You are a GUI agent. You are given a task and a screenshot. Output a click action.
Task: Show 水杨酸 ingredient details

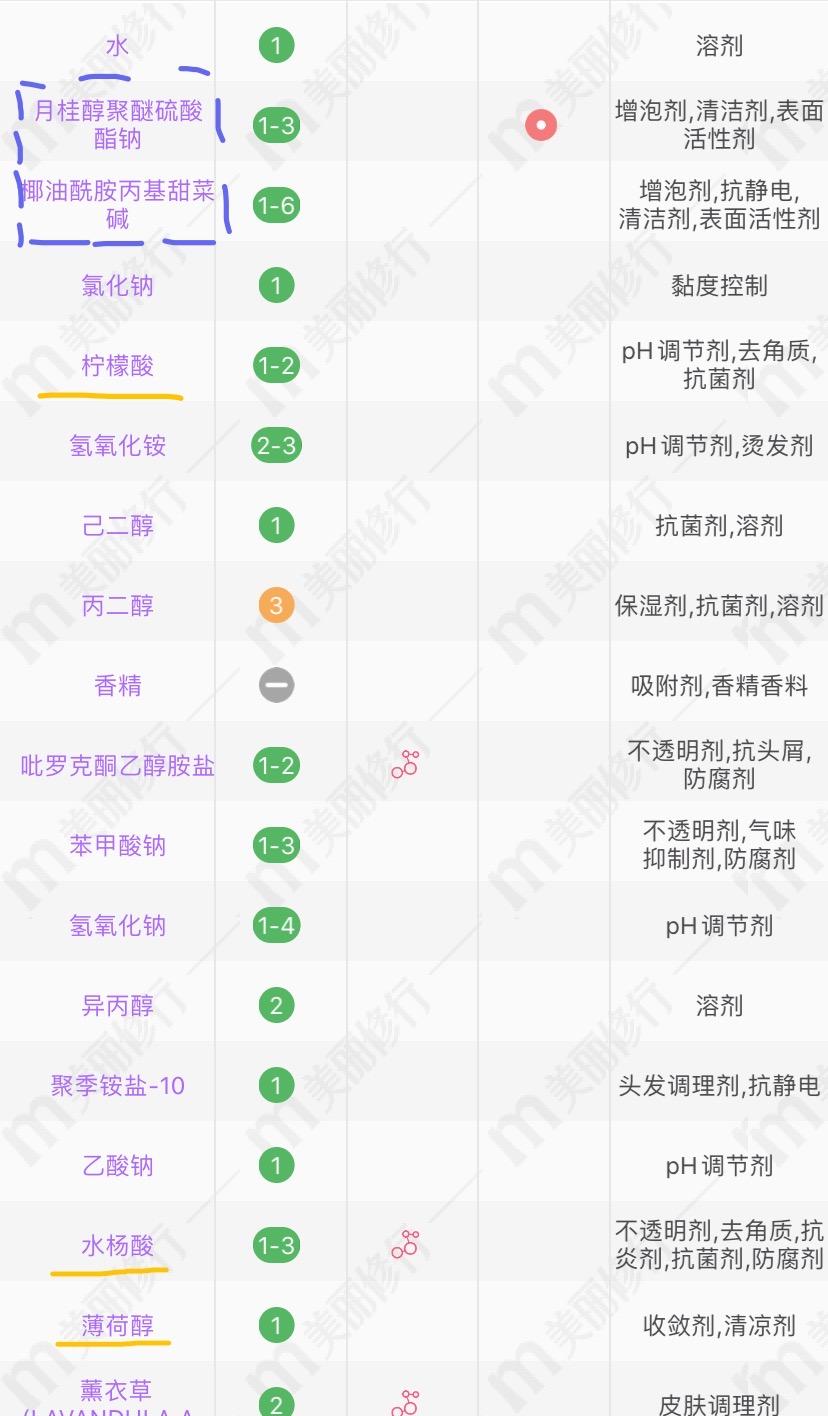117,1246
